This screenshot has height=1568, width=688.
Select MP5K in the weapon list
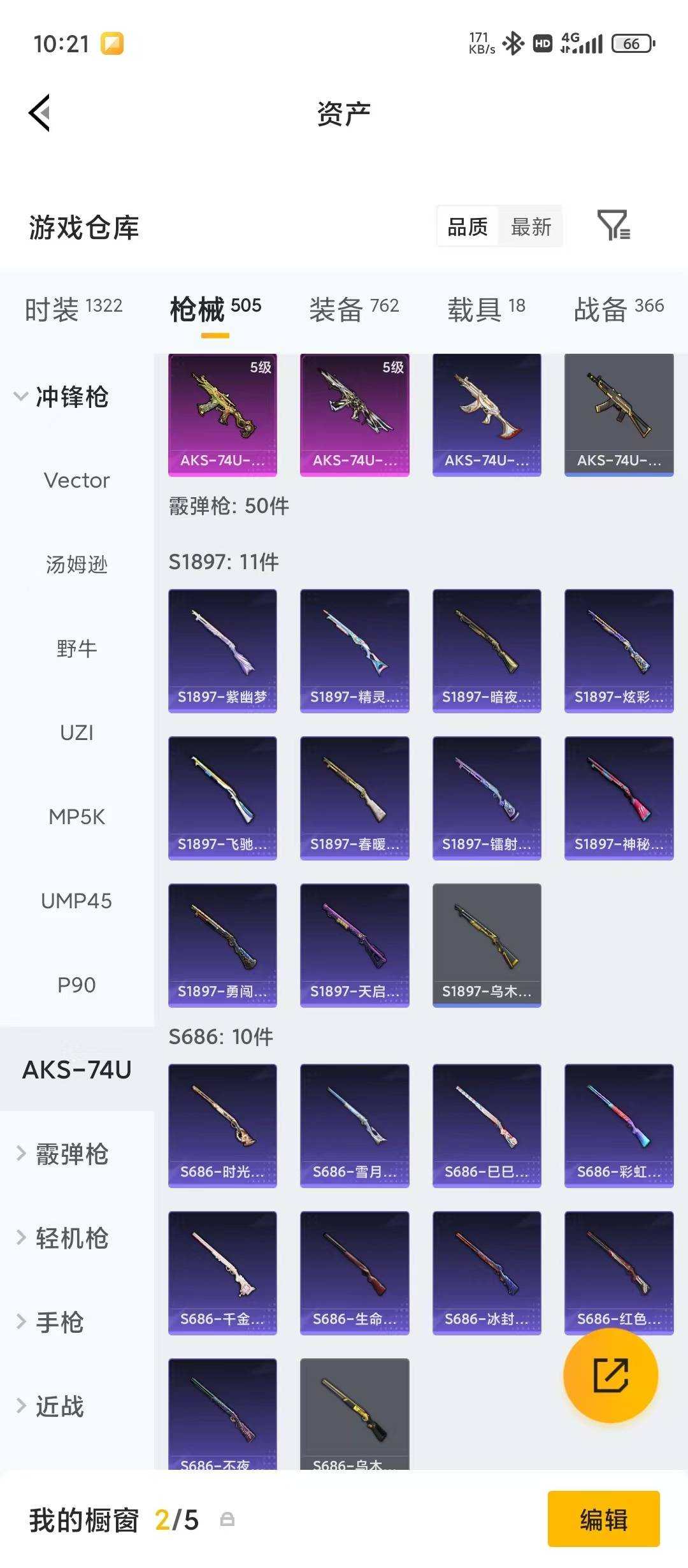(x=76, y=817)
